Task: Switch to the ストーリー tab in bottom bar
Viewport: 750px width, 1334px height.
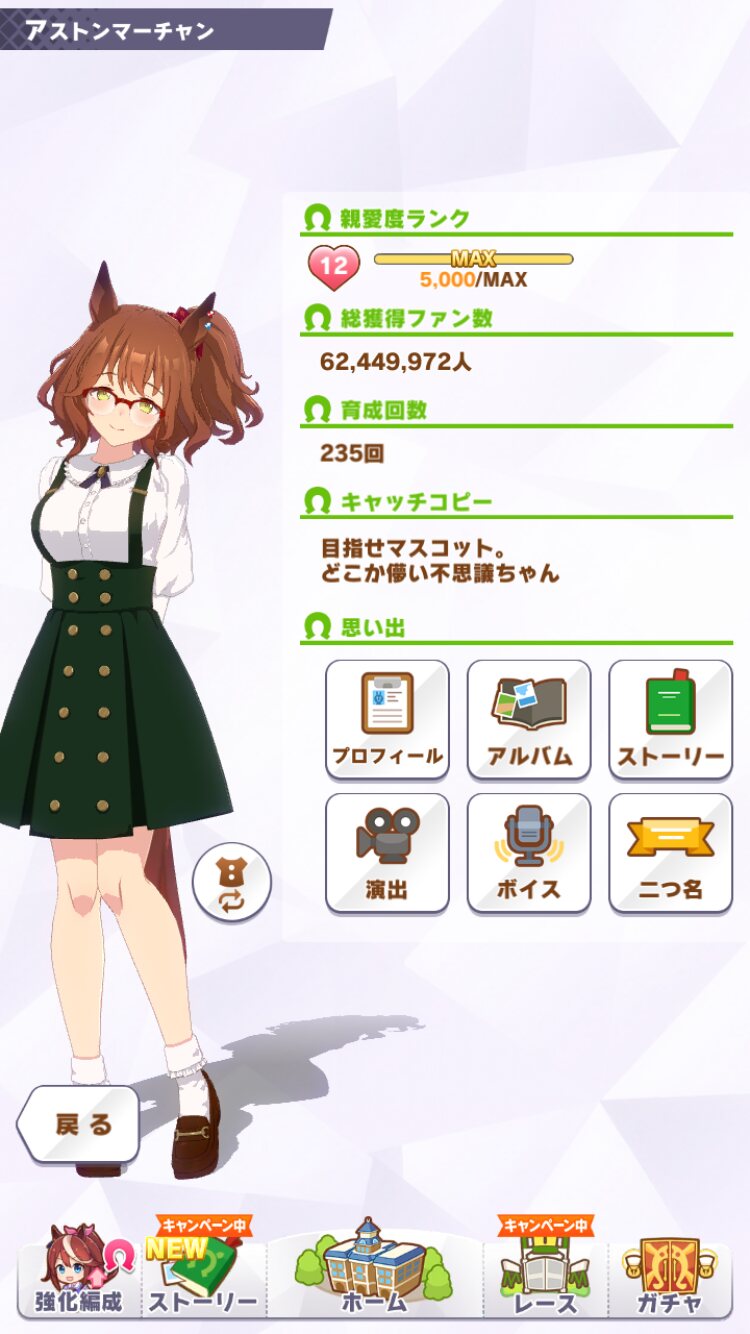Action: pos(203,1272)
